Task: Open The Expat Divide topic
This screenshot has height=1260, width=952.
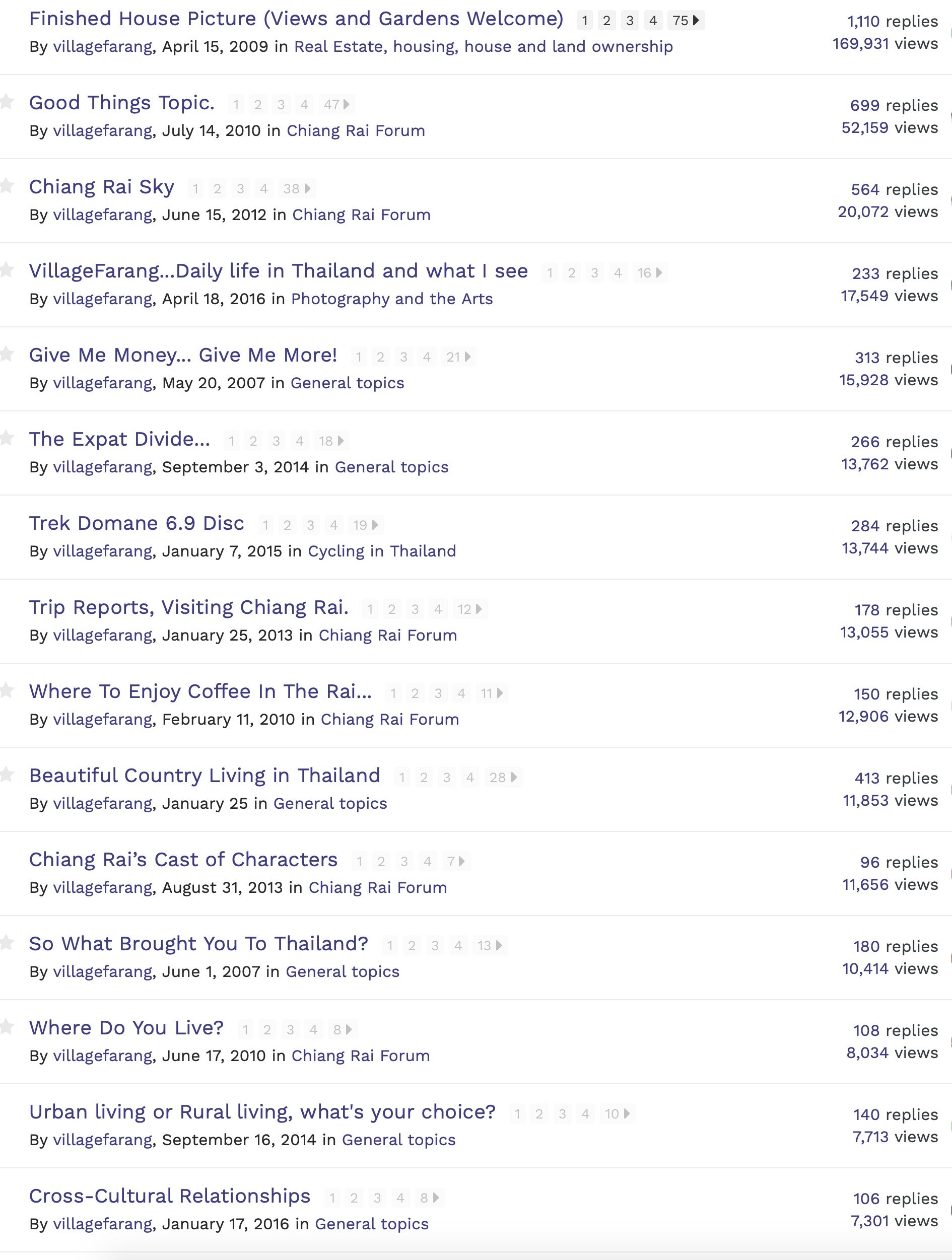Action: pos(119,439)
